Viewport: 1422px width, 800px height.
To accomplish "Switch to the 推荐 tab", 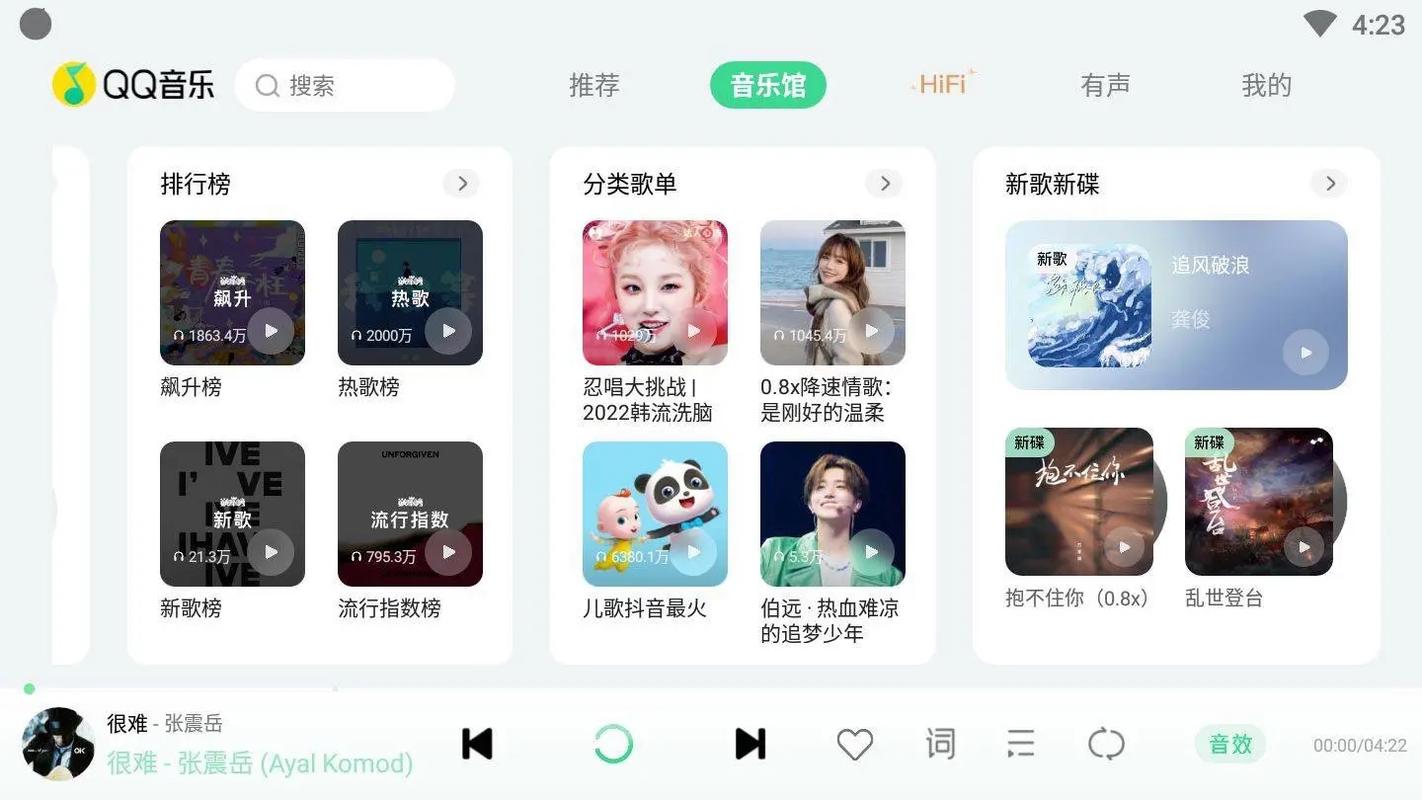I will click(594, 86).
